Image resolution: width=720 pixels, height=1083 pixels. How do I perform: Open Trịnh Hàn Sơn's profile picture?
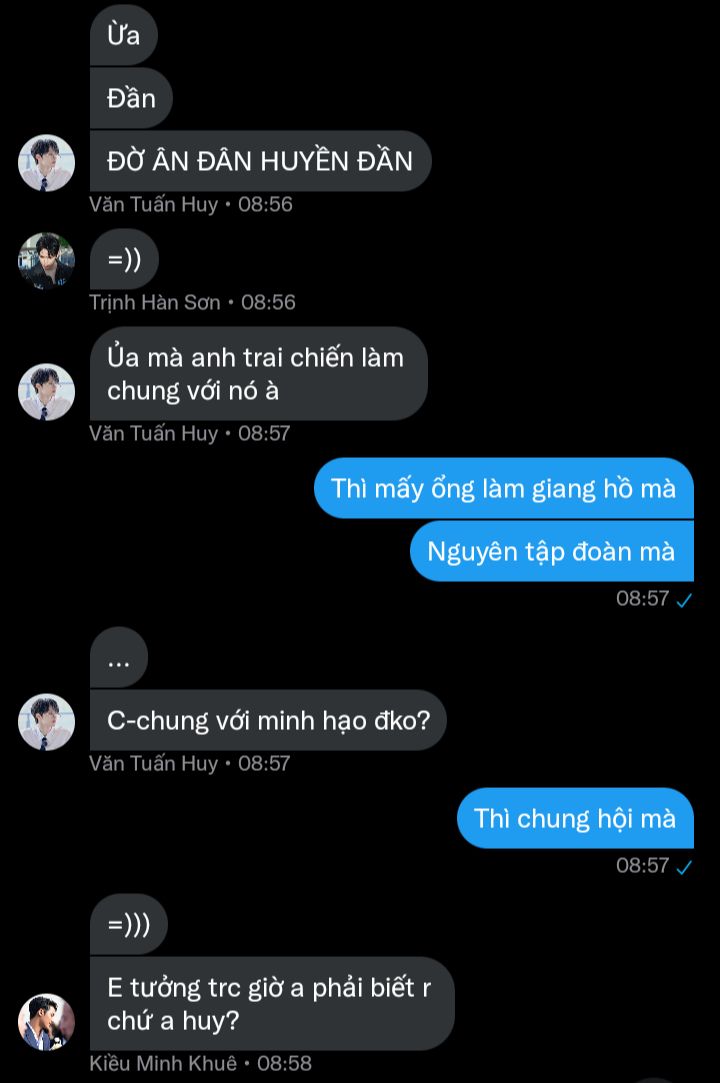tap(46, 261)
